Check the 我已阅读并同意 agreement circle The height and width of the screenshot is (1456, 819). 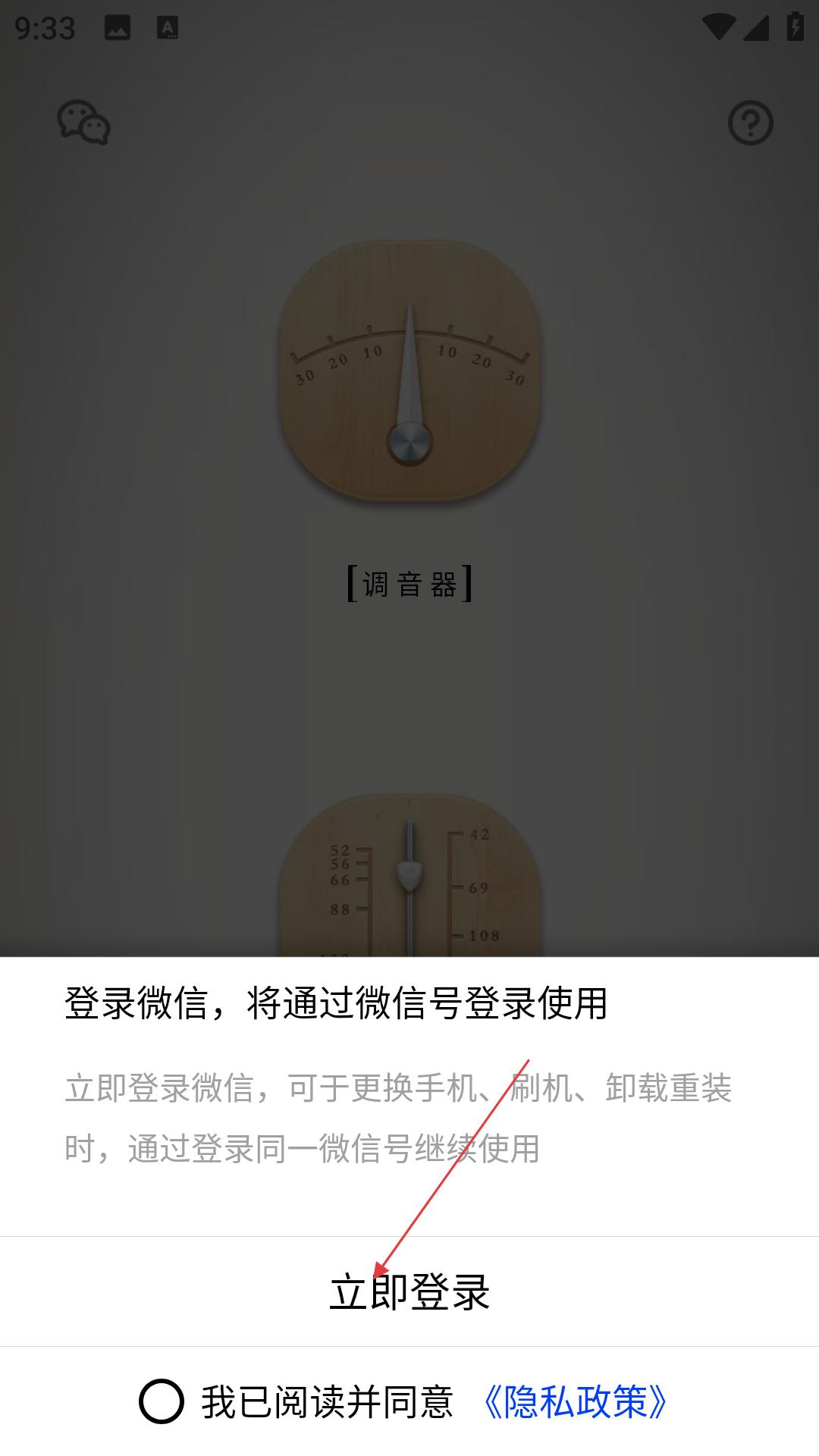pos(162,1401)
